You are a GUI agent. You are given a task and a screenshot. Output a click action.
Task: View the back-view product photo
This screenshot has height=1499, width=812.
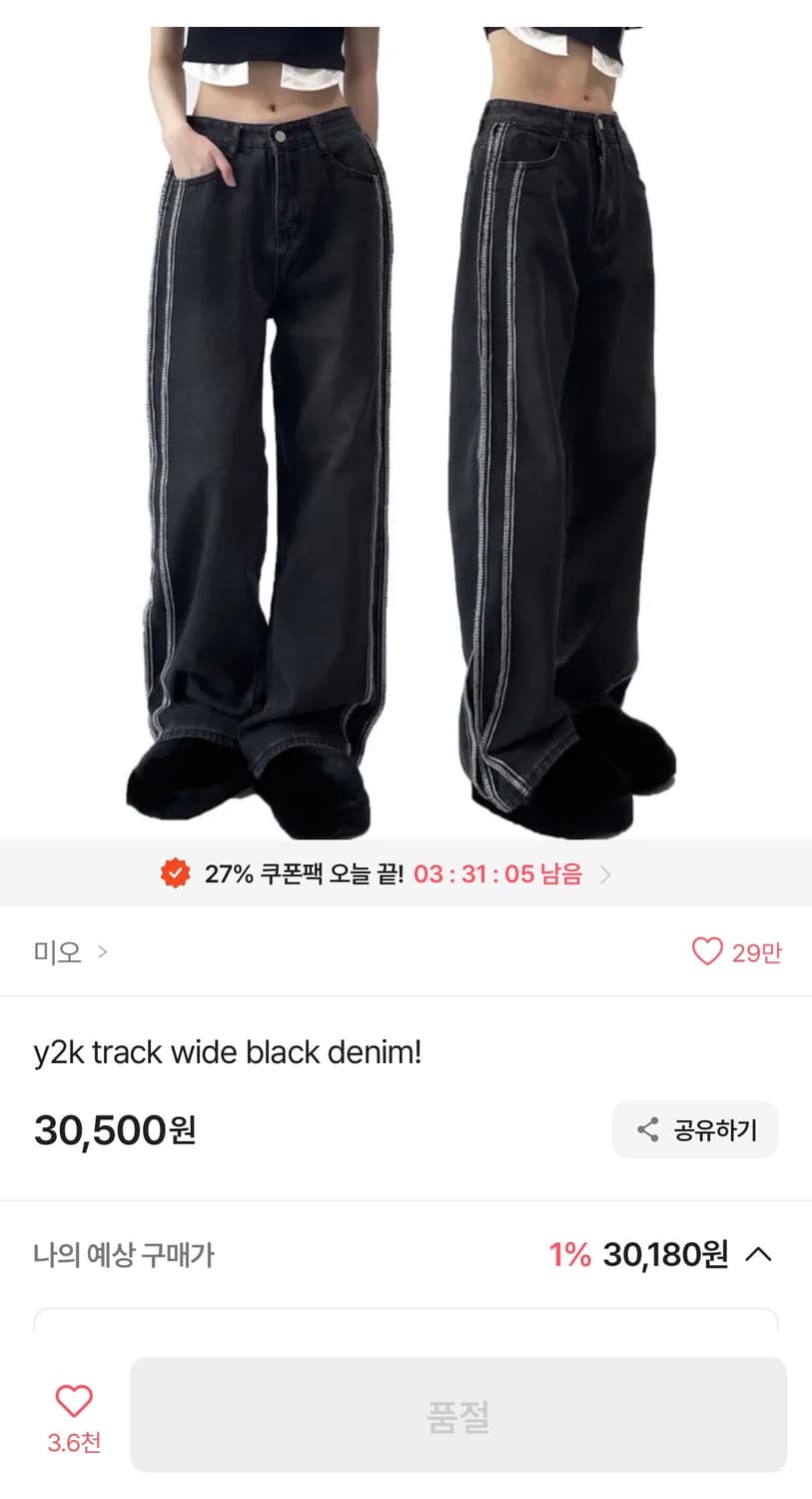pos(569,420)
